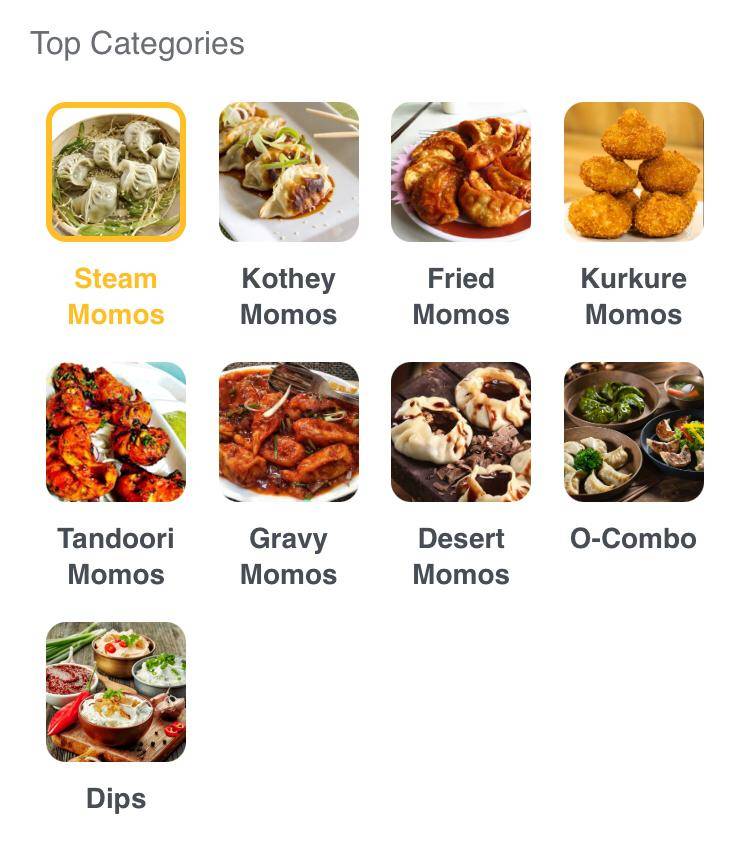This screenshot has height=846, width=750.
Task: Click the Tandoori Momos label
Action: point(116,556)
